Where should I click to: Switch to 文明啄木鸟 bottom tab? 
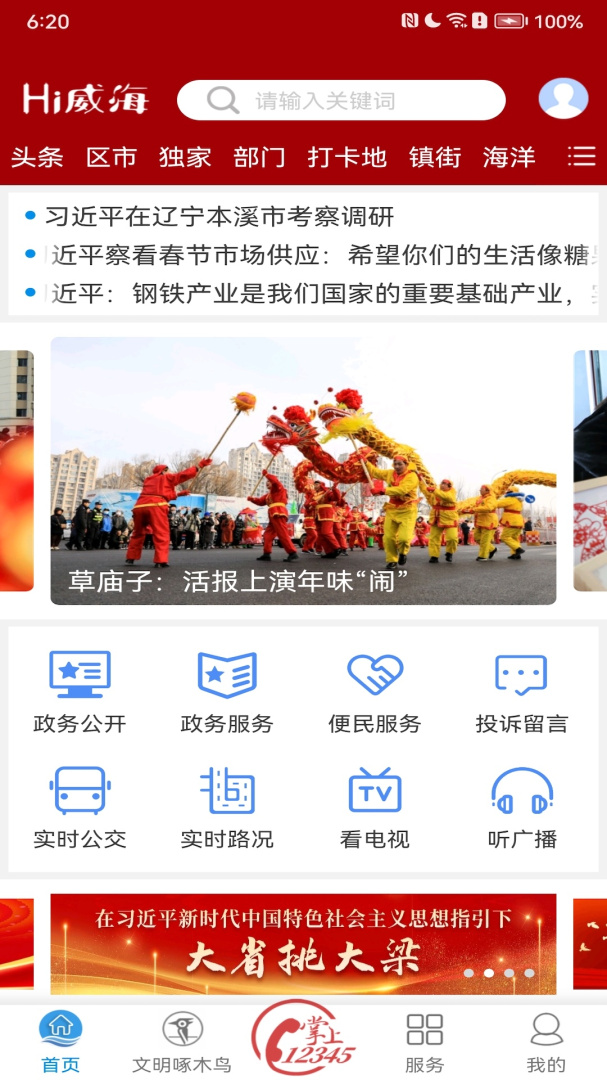(182, 1043)
